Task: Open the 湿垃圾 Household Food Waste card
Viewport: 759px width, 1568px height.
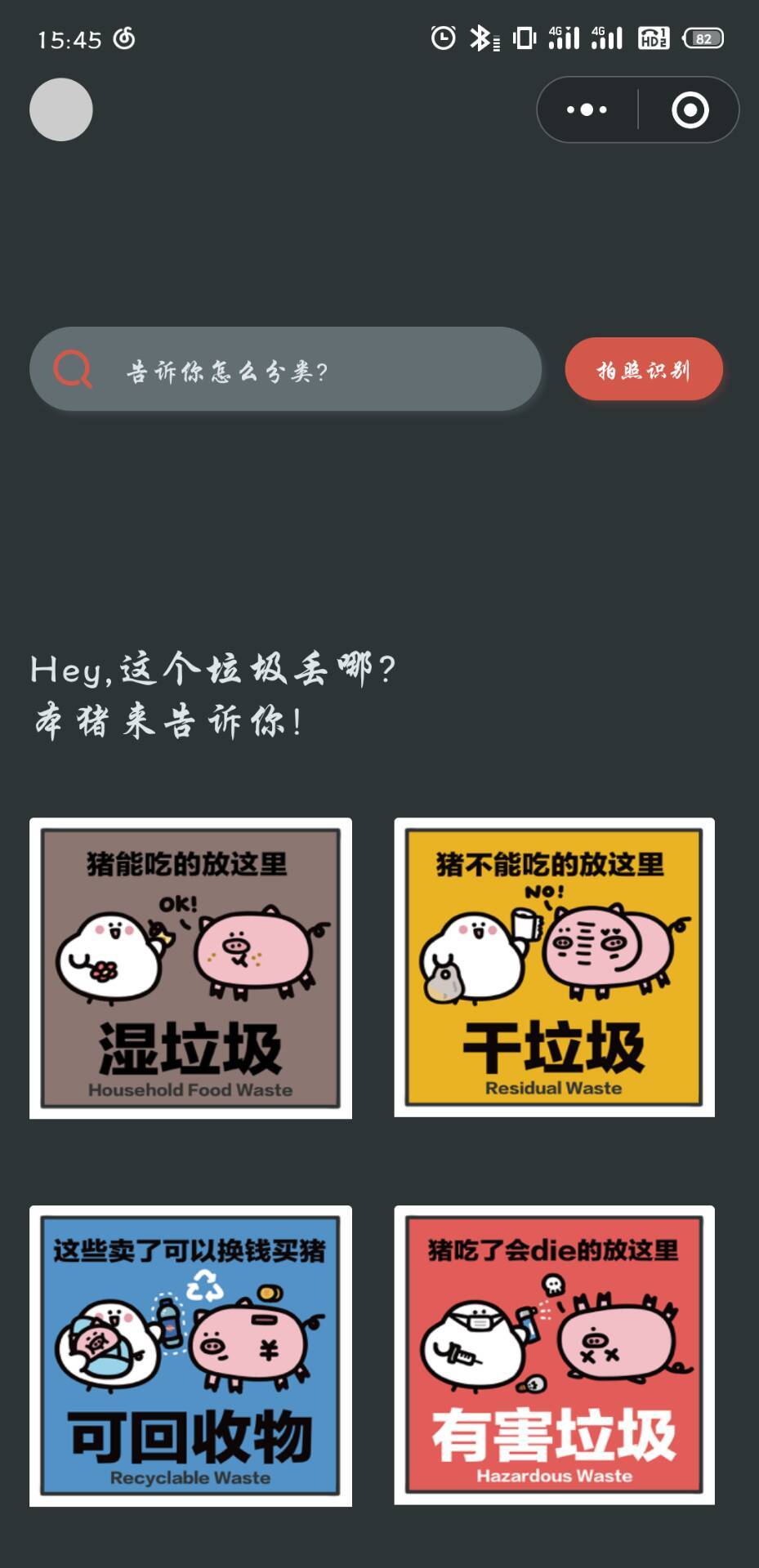Action: (x=190, y=968)
